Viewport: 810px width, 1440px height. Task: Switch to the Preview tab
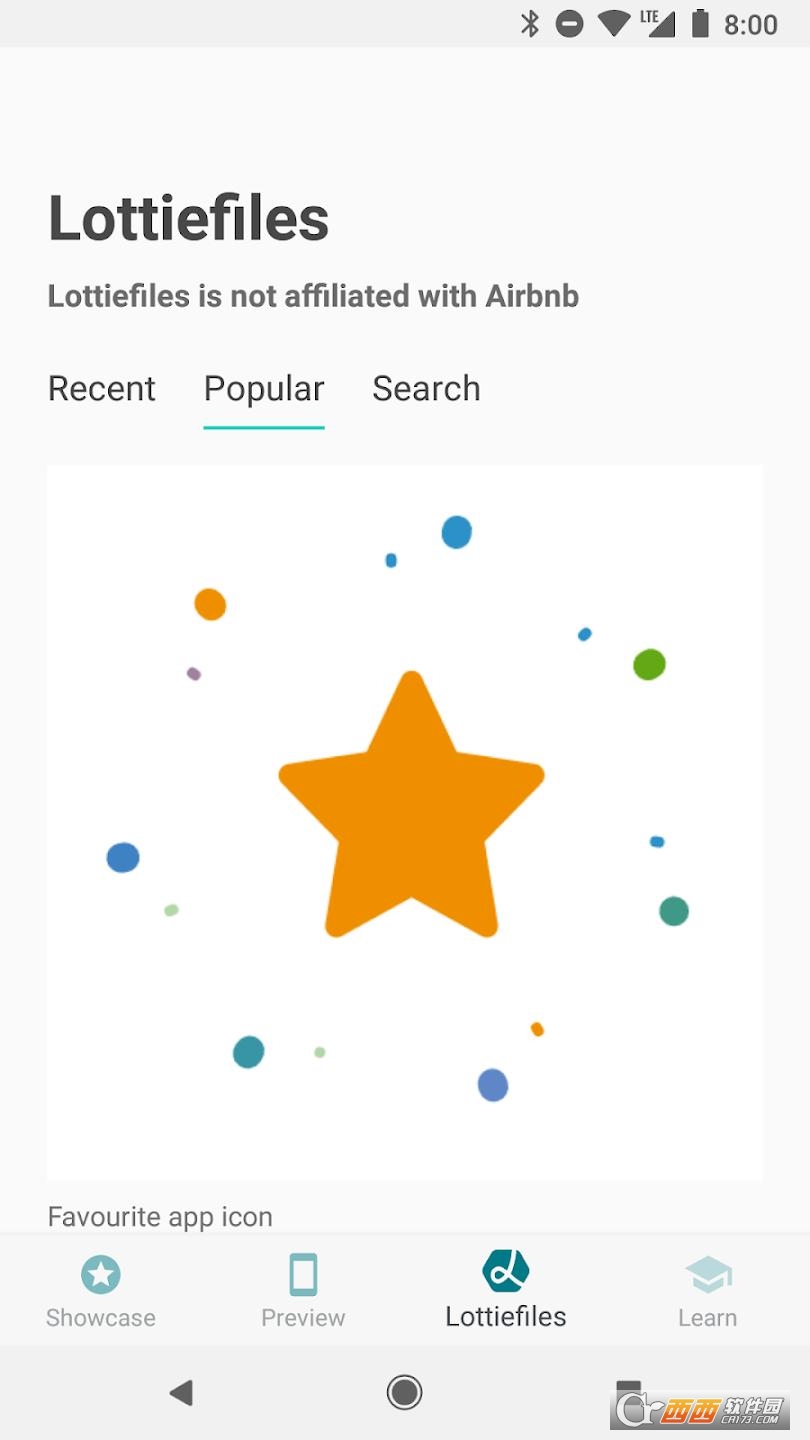pos(303,1290)
